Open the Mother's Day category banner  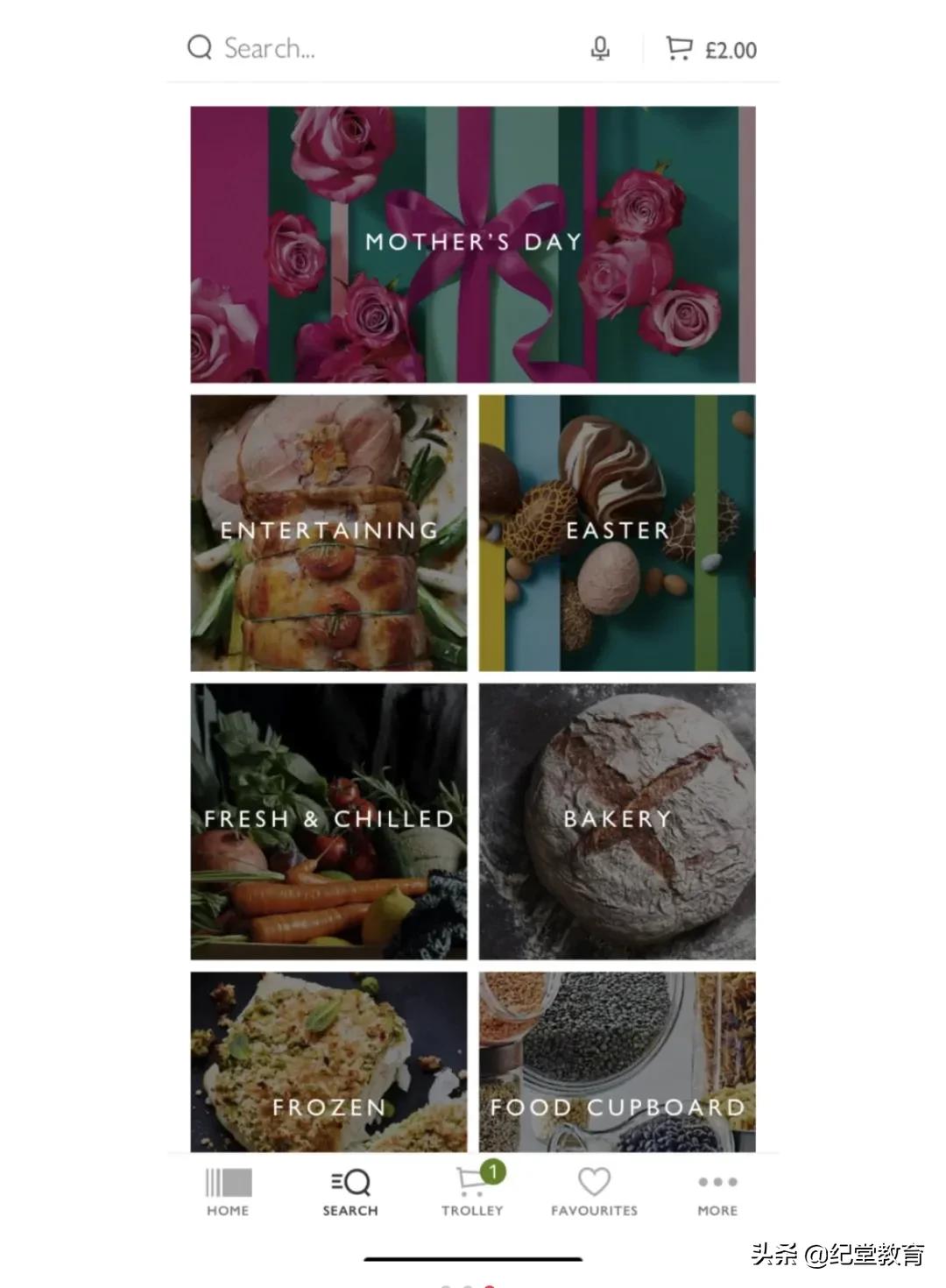473,244
